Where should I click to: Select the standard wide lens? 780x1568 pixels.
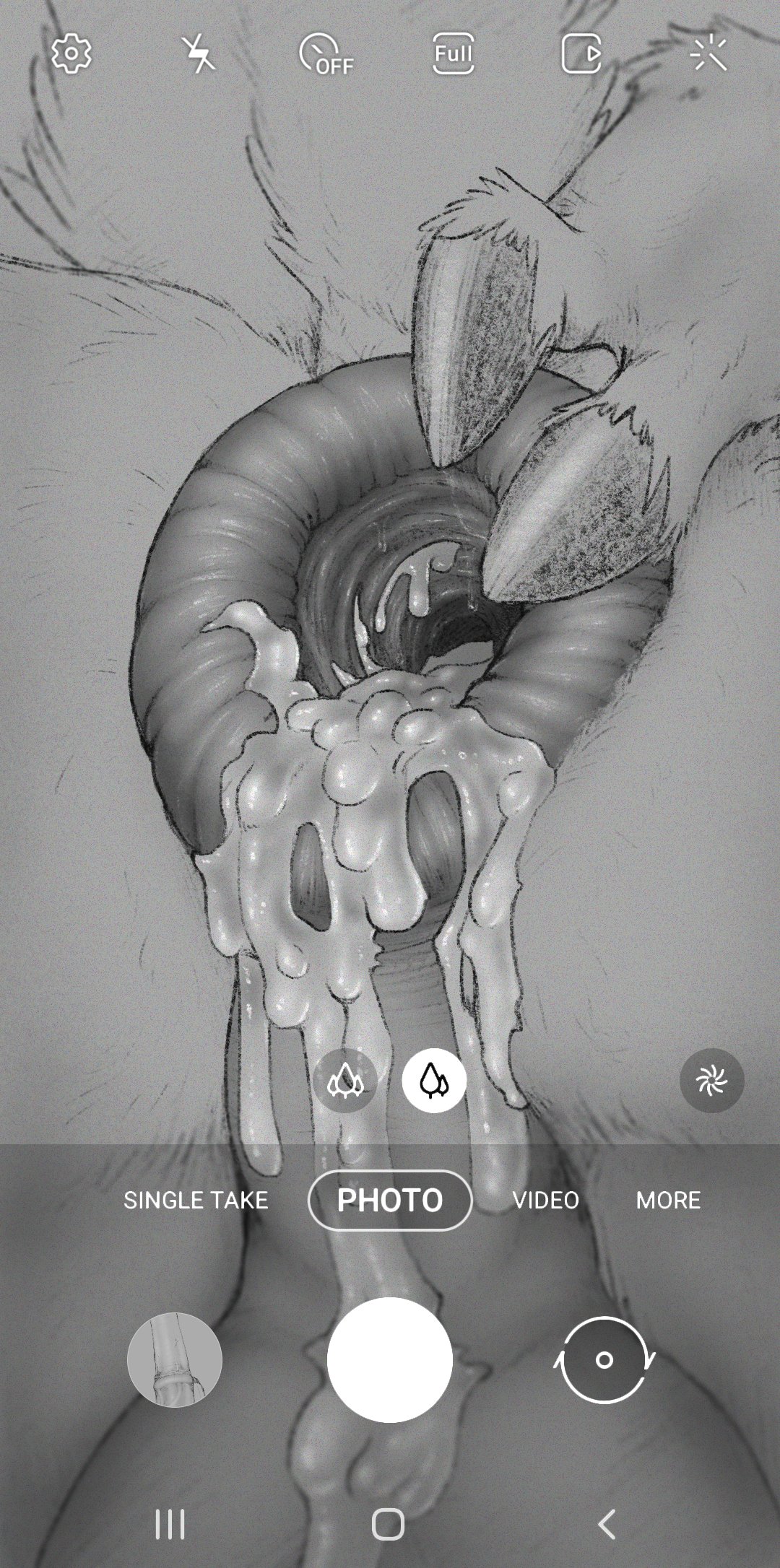tap(434, 1081)
